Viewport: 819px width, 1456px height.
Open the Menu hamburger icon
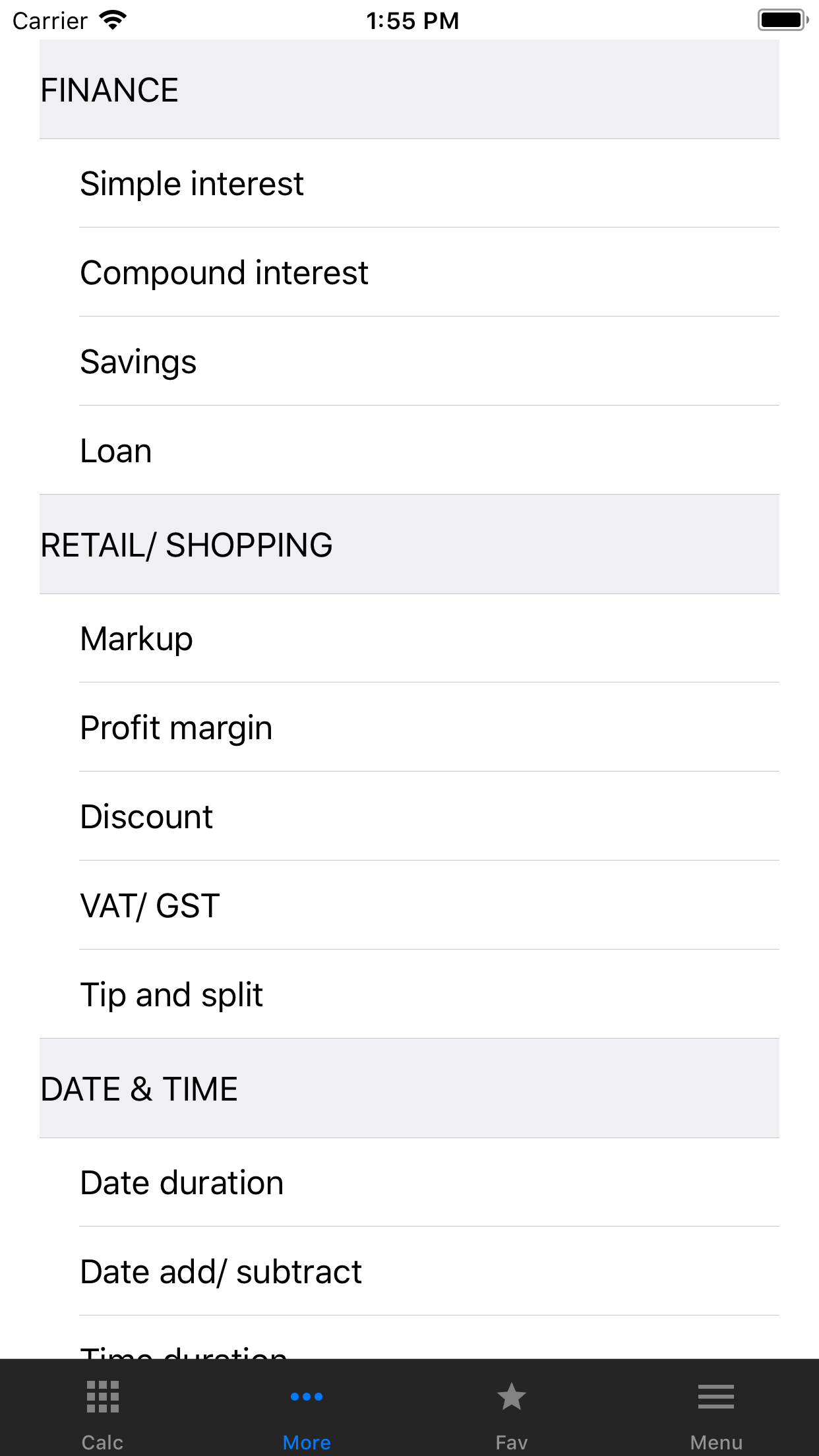click(716, 1395)
